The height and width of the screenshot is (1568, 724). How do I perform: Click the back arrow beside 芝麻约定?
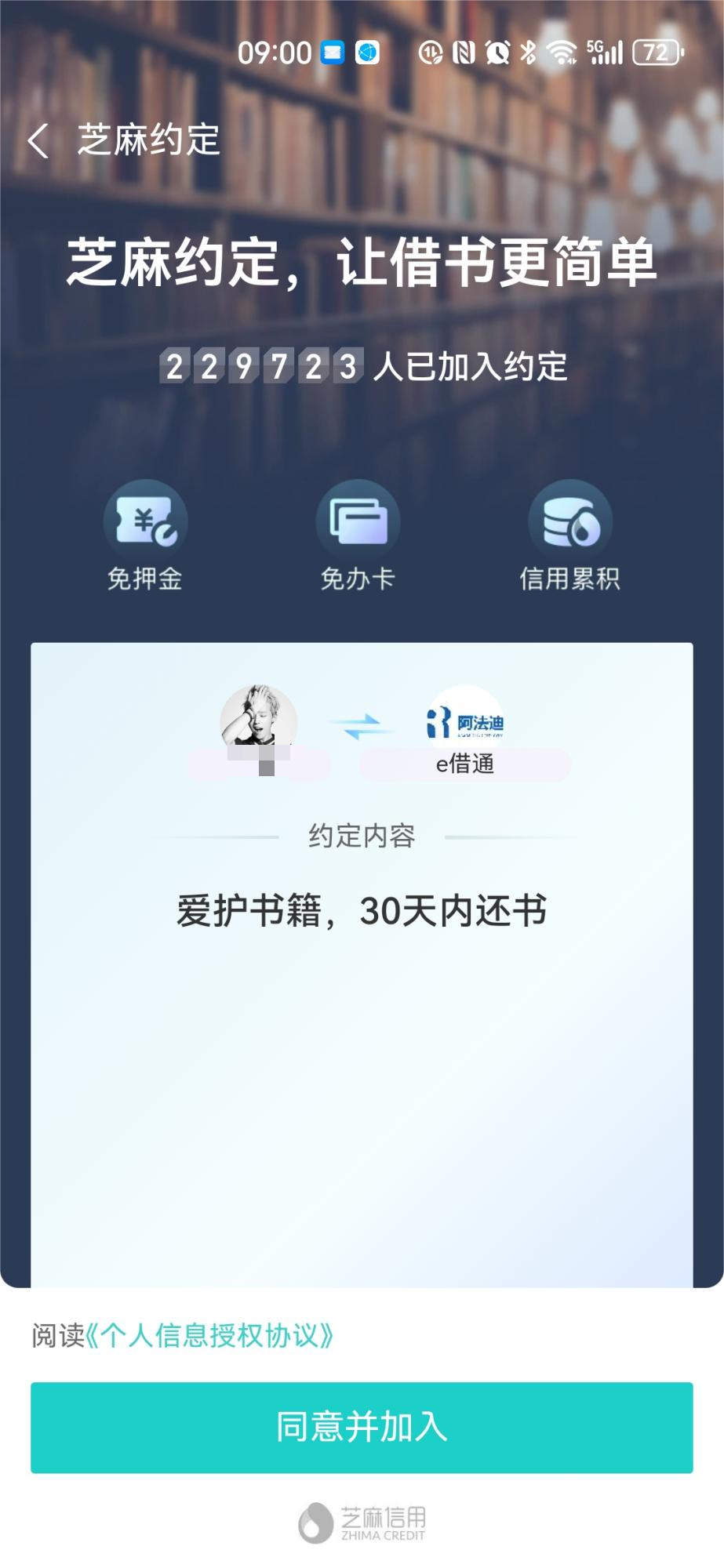coord(37,140)
